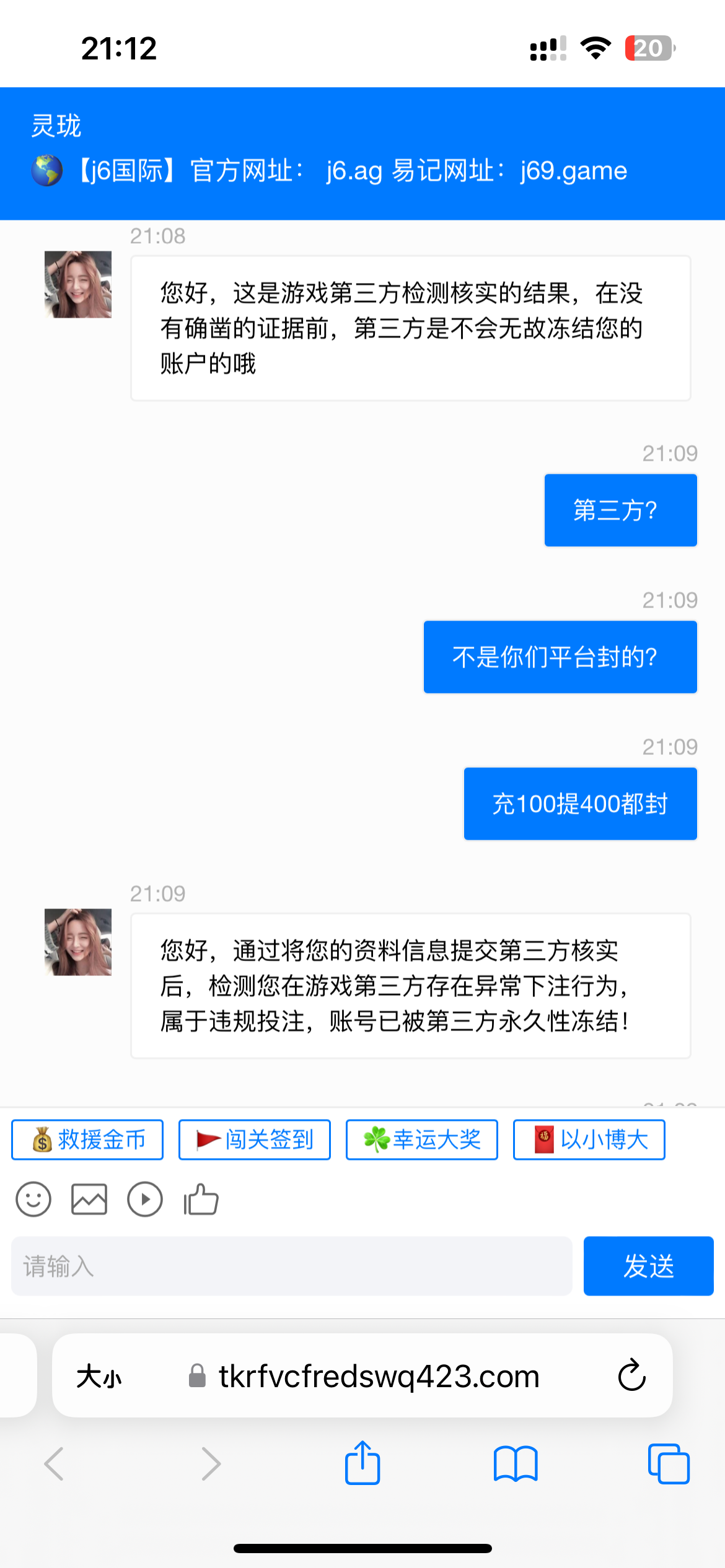Open the 以小博大 quick action

[x=589, y=1139]
